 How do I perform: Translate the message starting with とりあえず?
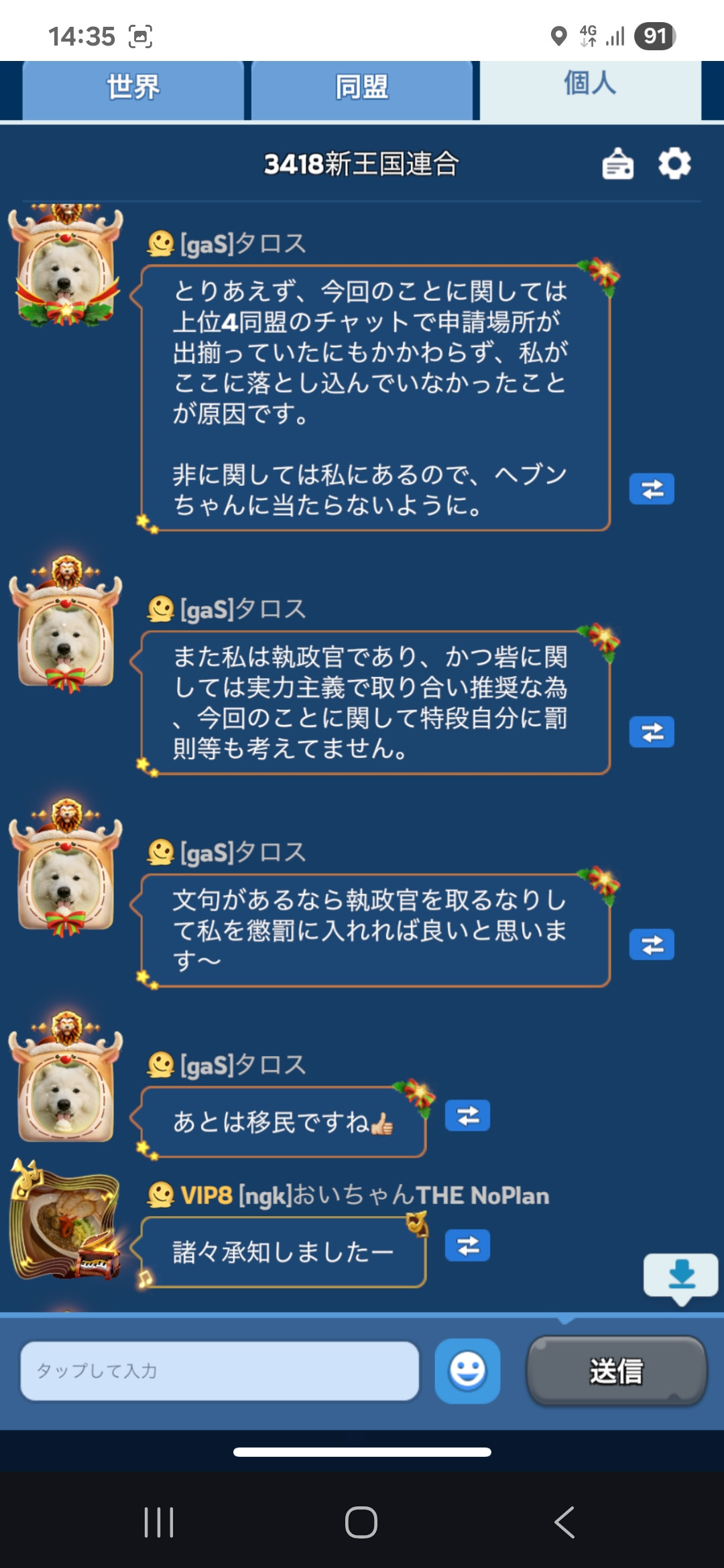click(652, 488)
